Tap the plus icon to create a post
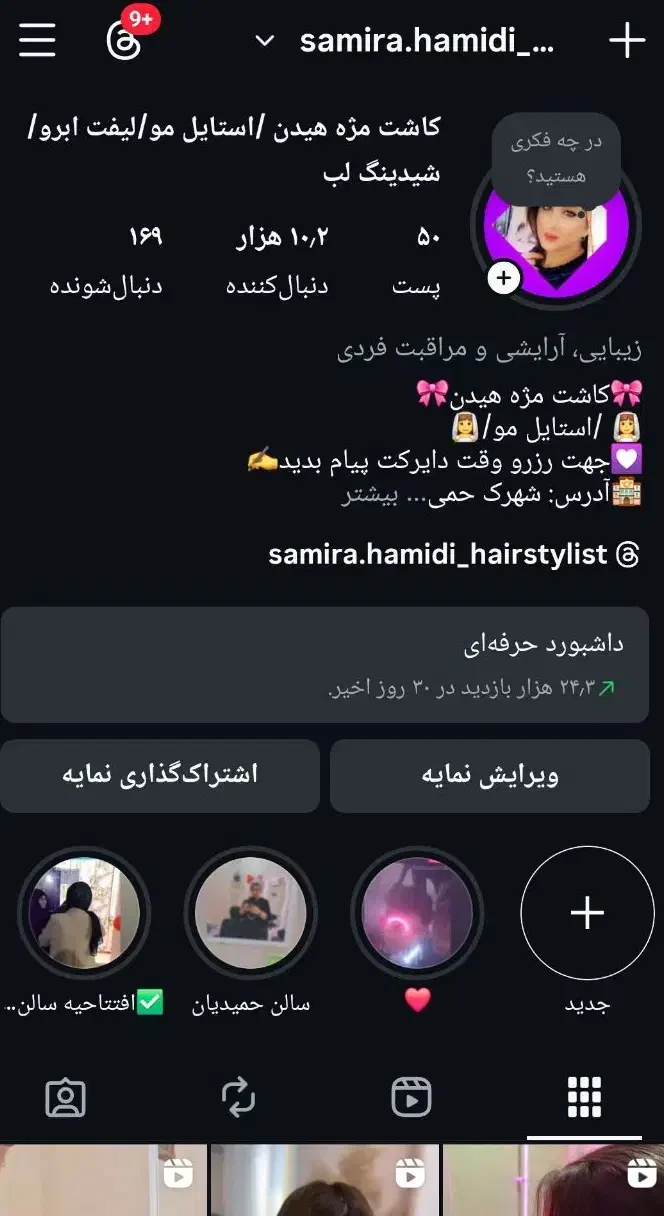The height and width of the screenshot is (1216, 664). coord(626,41)
